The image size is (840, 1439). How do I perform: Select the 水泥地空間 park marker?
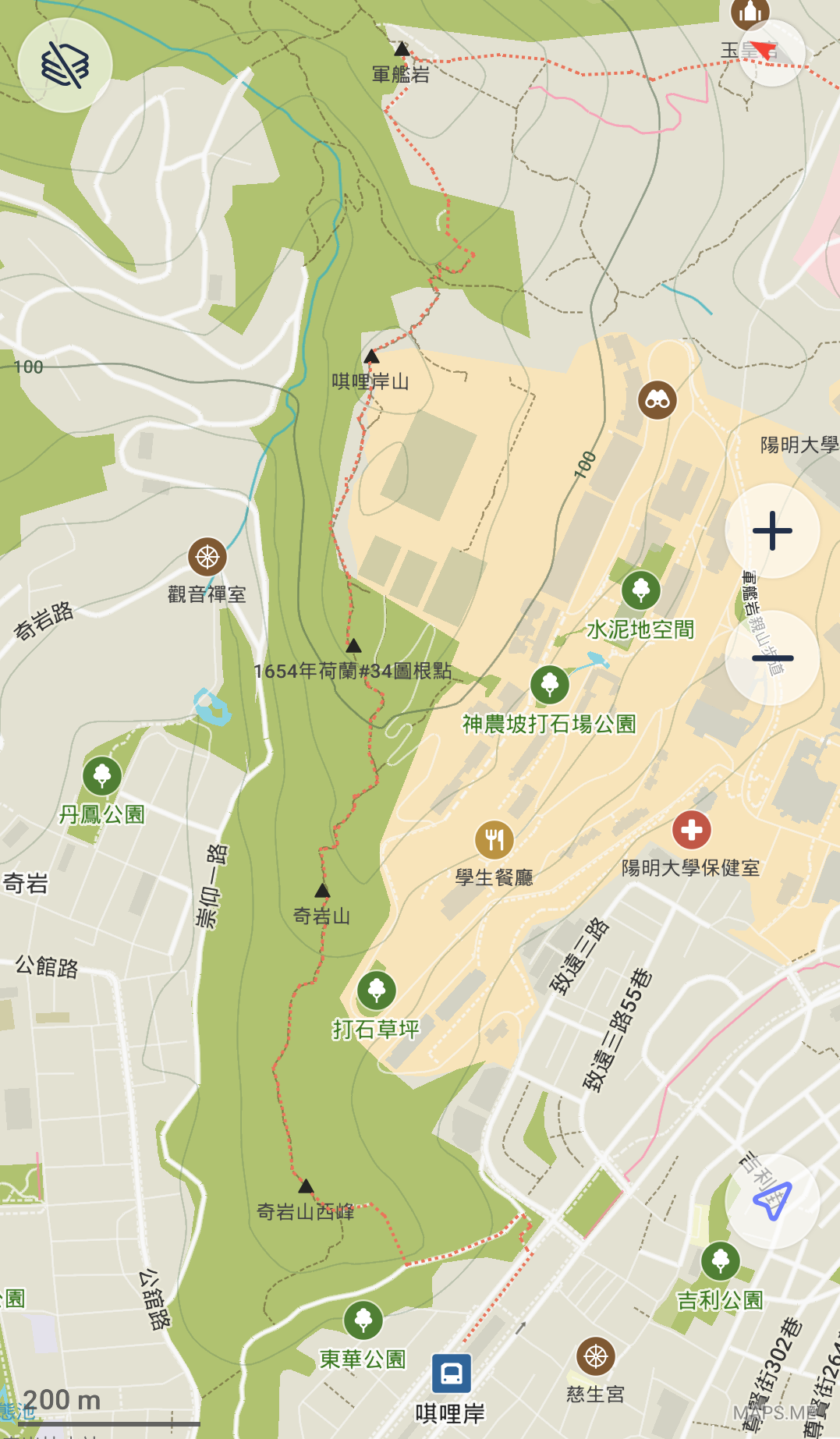[641, 590]
